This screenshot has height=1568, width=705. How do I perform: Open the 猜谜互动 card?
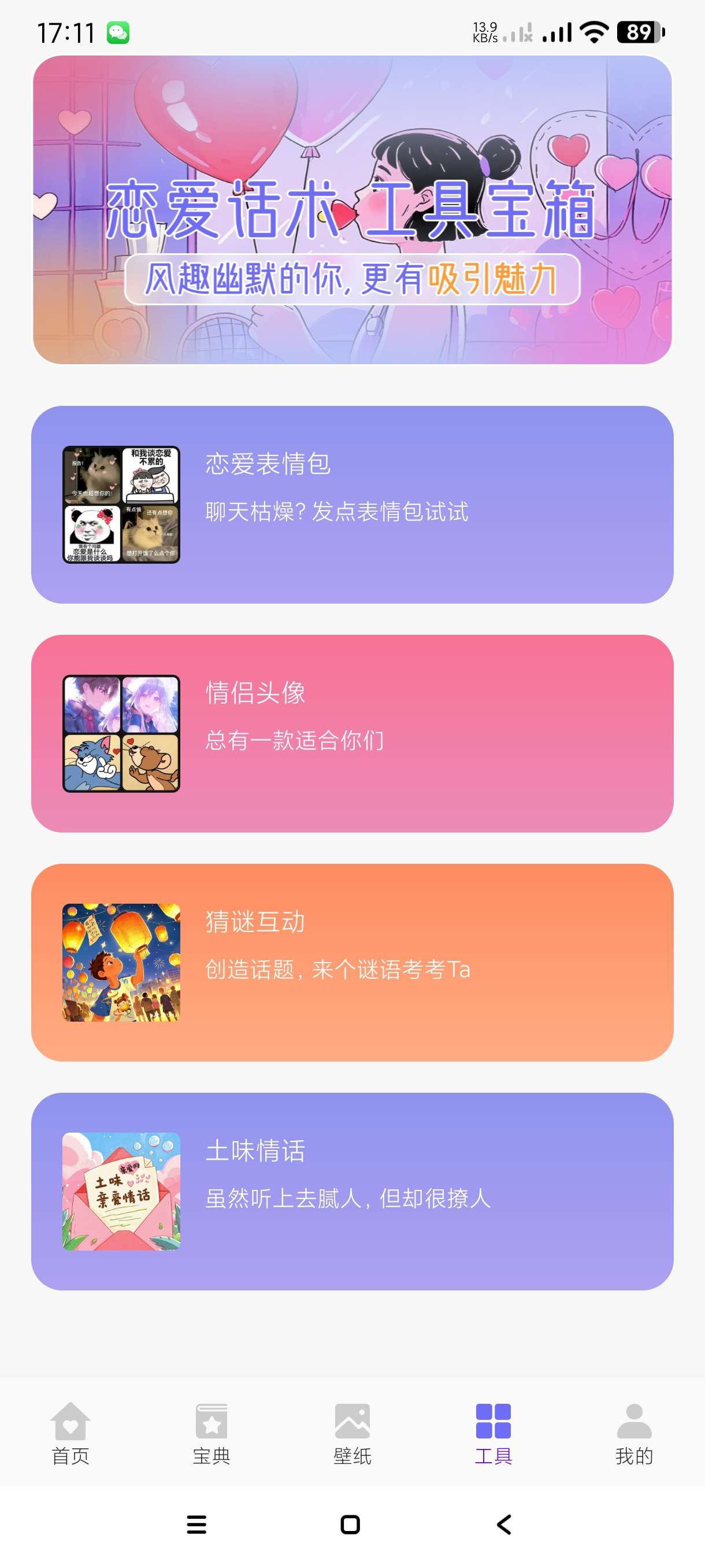pyautogui.click(x=352, y=962)
